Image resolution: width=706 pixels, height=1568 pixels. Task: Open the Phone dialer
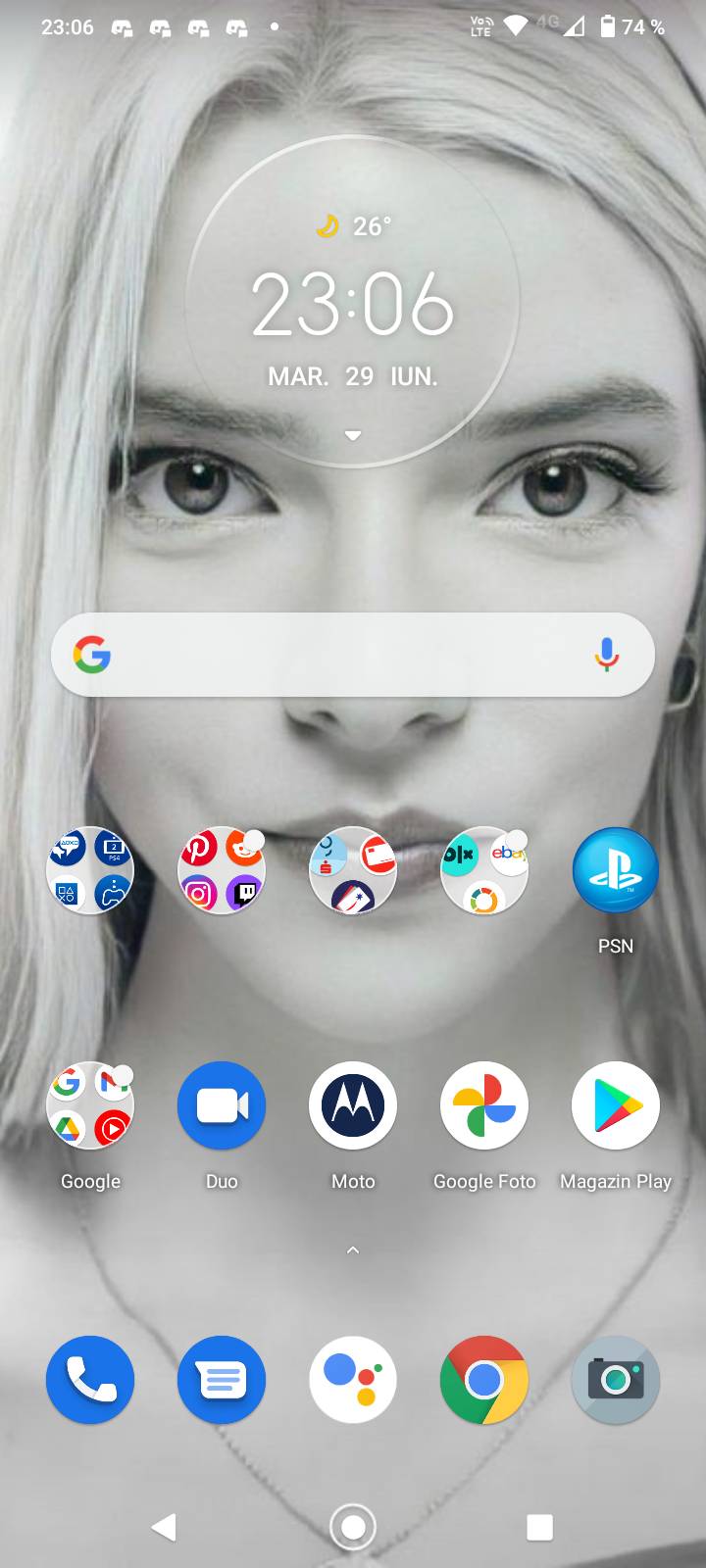pos(90,1380)
